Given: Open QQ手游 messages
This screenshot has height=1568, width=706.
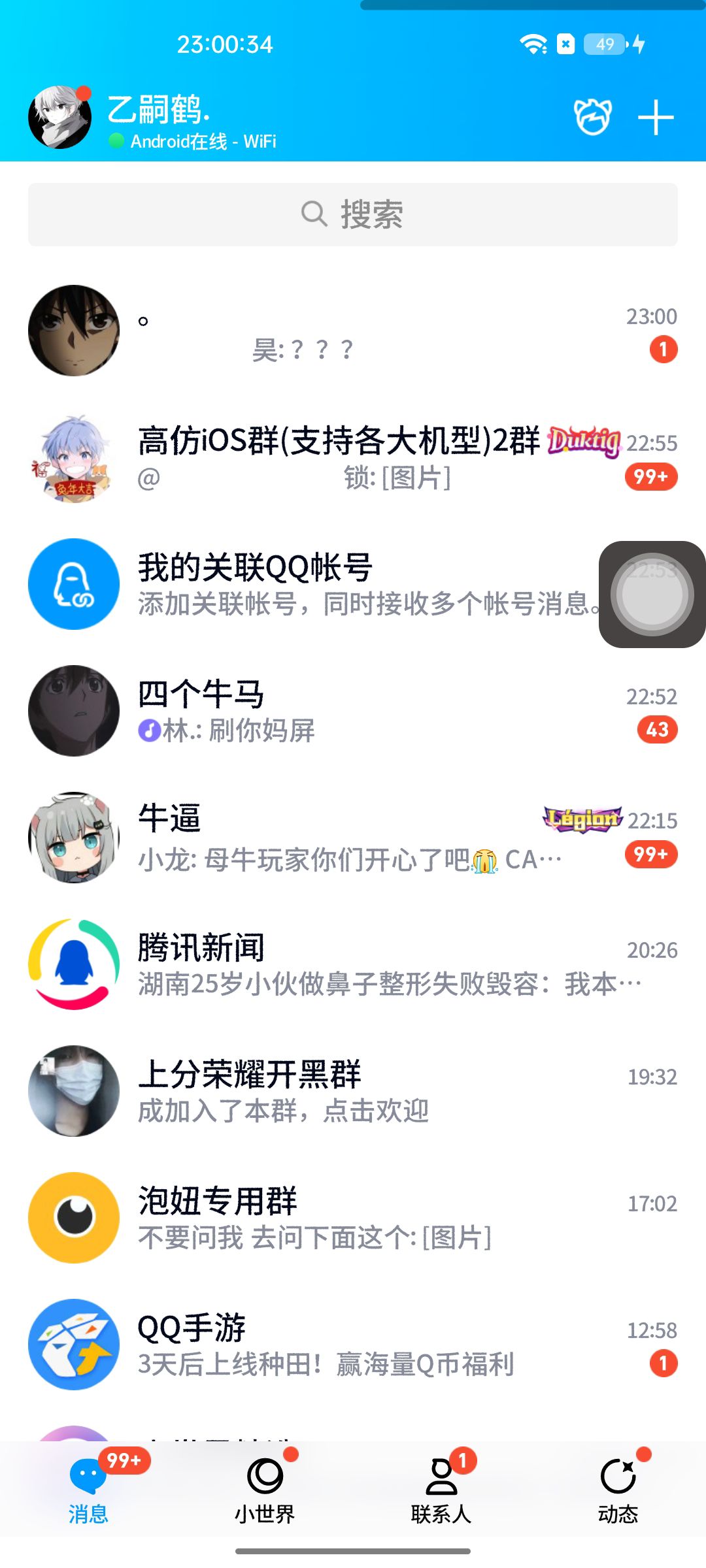Looking at the screenshot, I should pos(353,1345).
